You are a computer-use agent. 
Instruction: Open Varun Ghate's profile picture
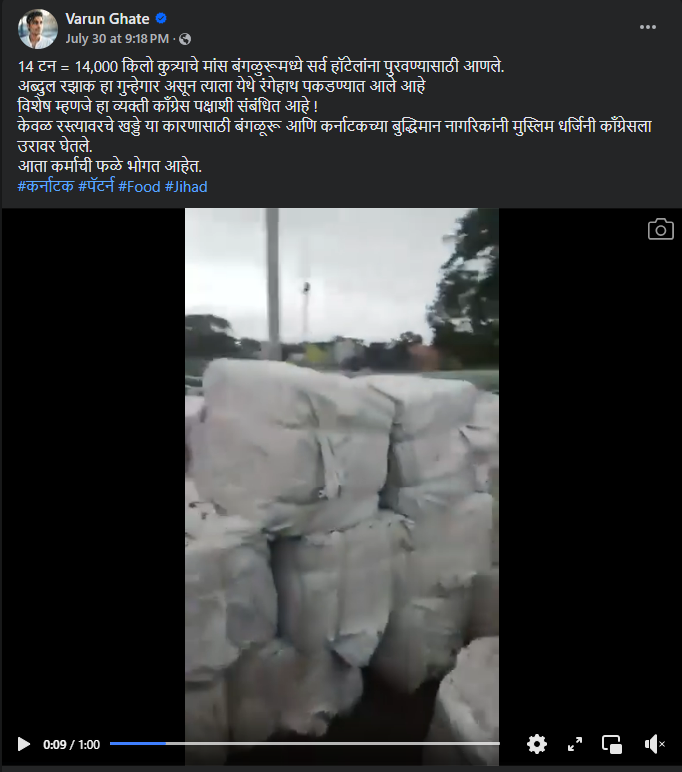(37, 29)
